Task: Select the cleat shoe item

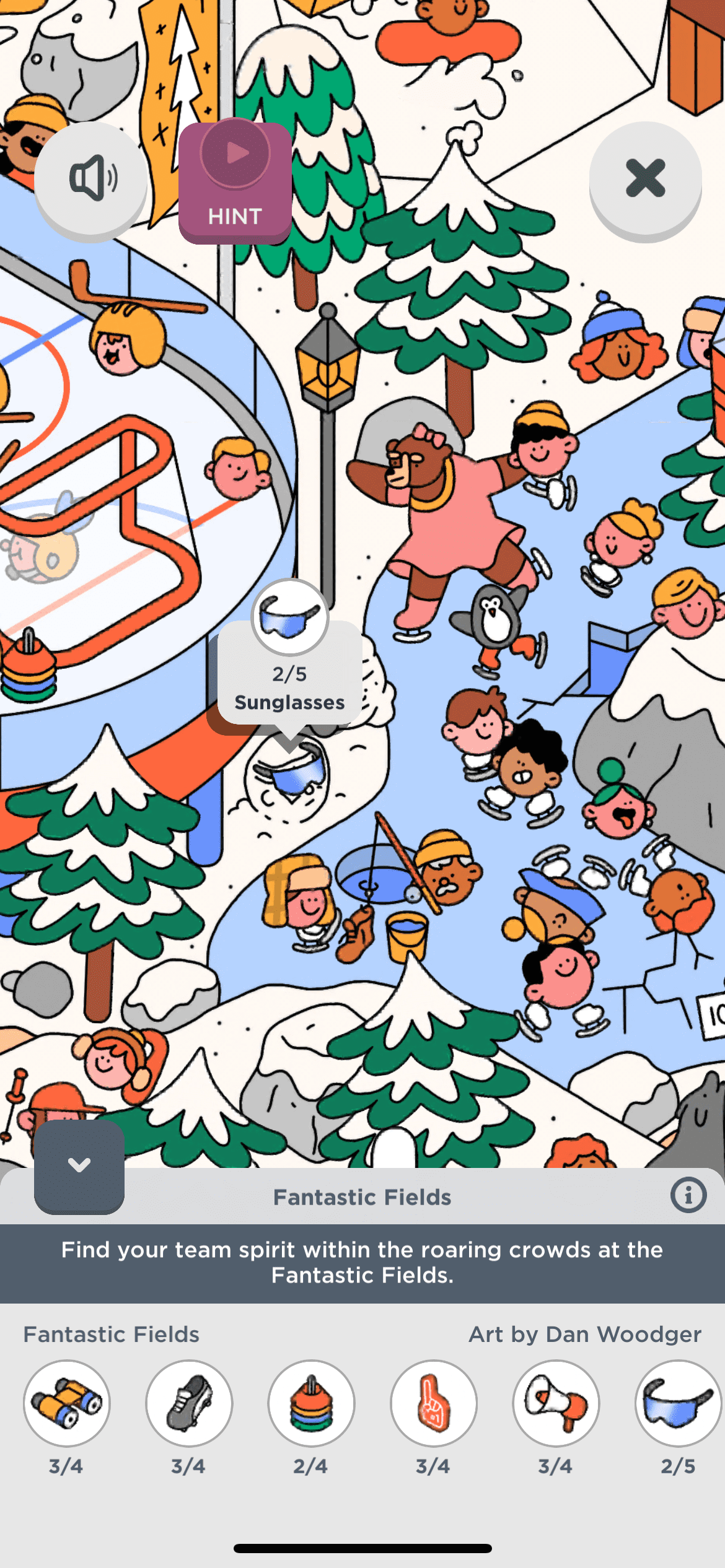Action: click(189, 1403)
